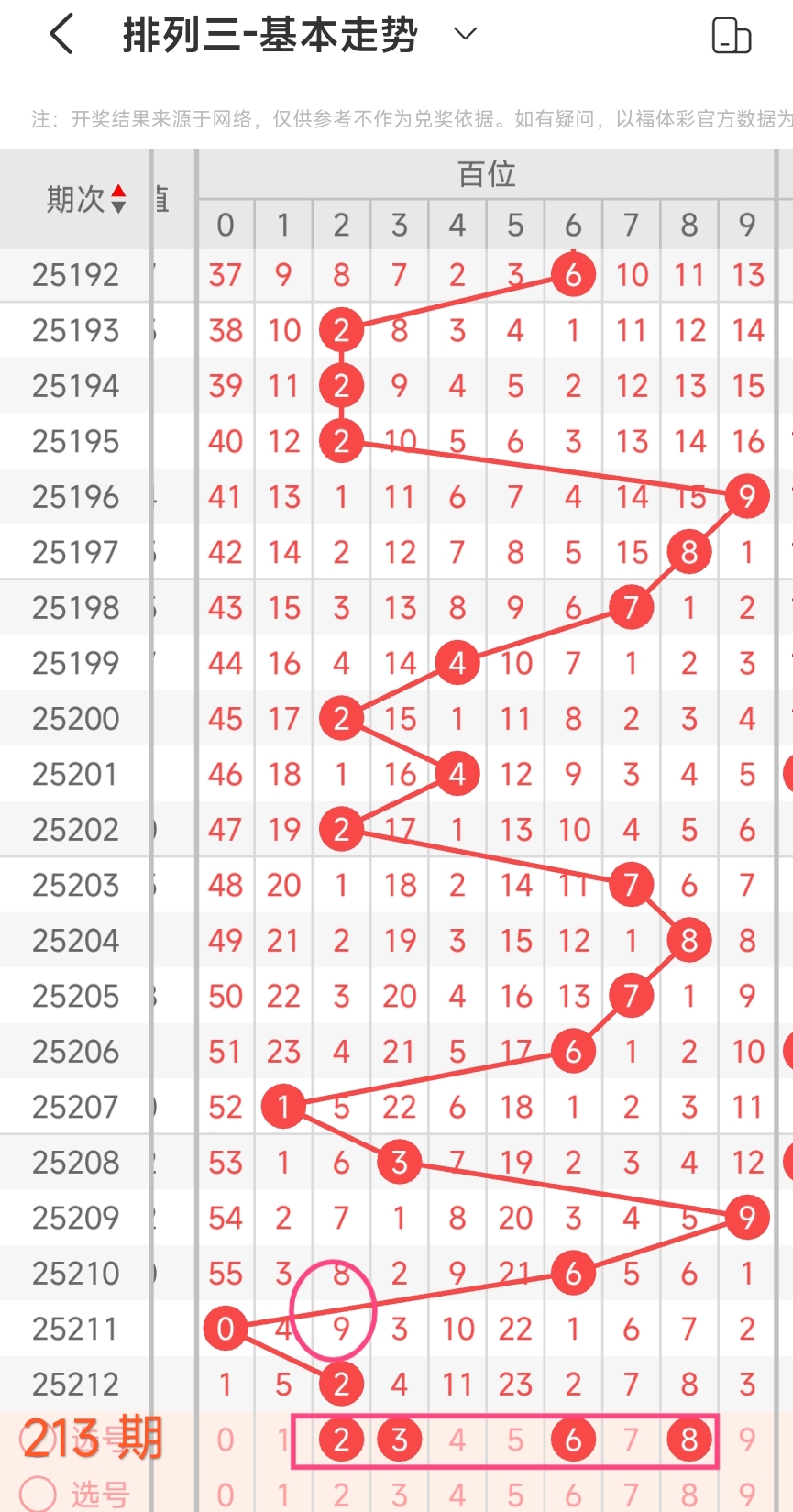
Task: Tap the screen rotation icon at top right
Action: [x=731, y=36]
